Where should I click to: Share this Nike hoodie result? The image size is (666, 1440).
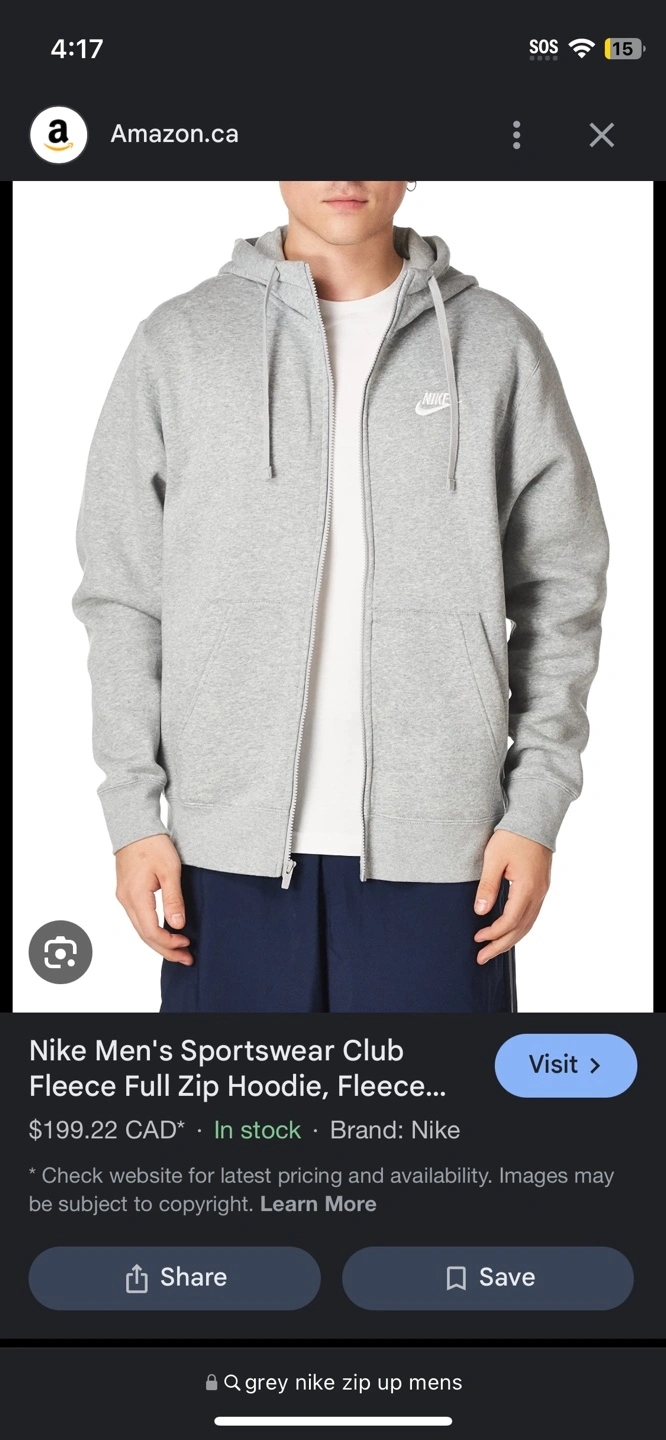175,1277
